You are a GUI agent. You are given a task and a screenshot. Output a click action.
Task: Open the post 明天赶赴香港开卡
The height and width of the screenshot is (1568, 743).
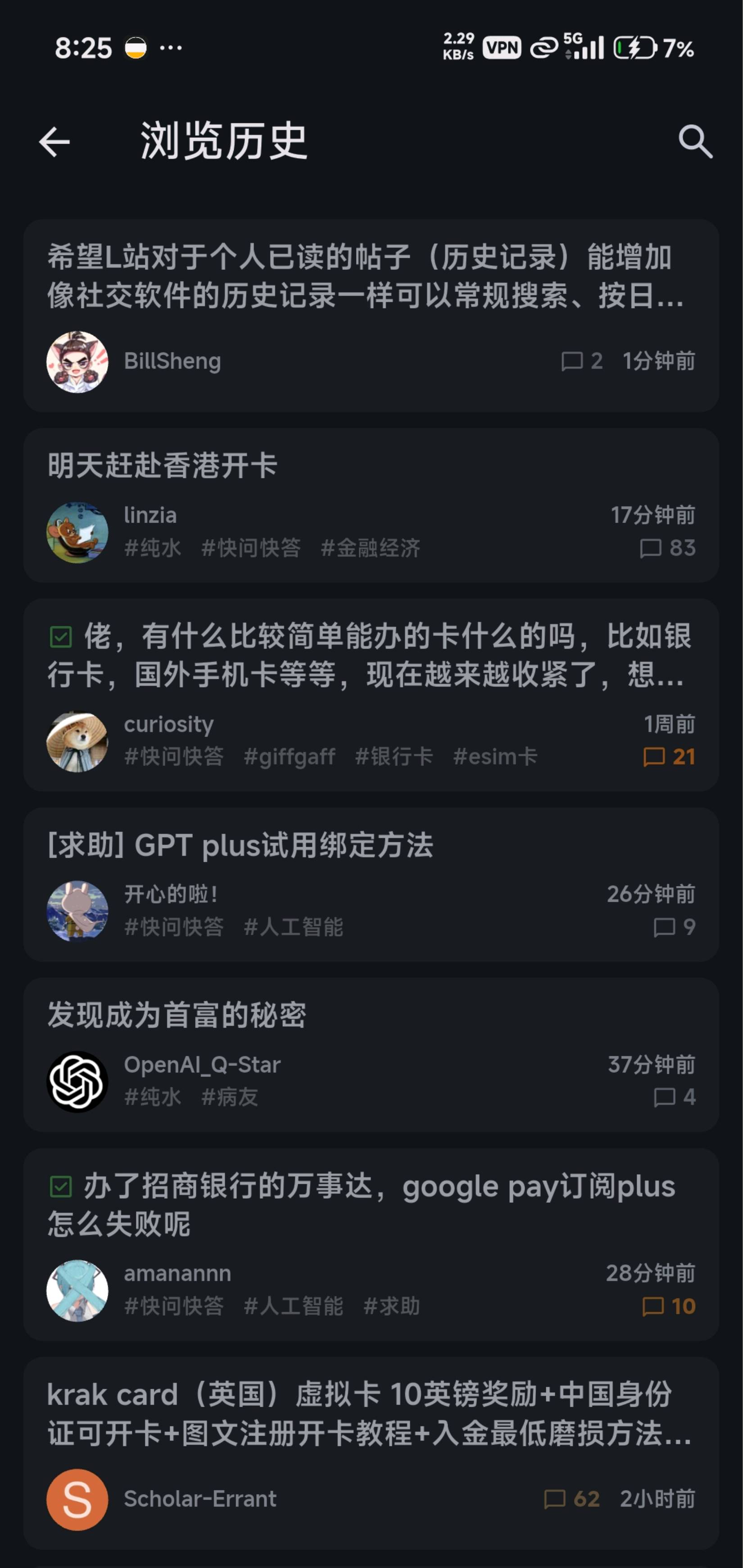pyautogui.click(x=371, y=506)
